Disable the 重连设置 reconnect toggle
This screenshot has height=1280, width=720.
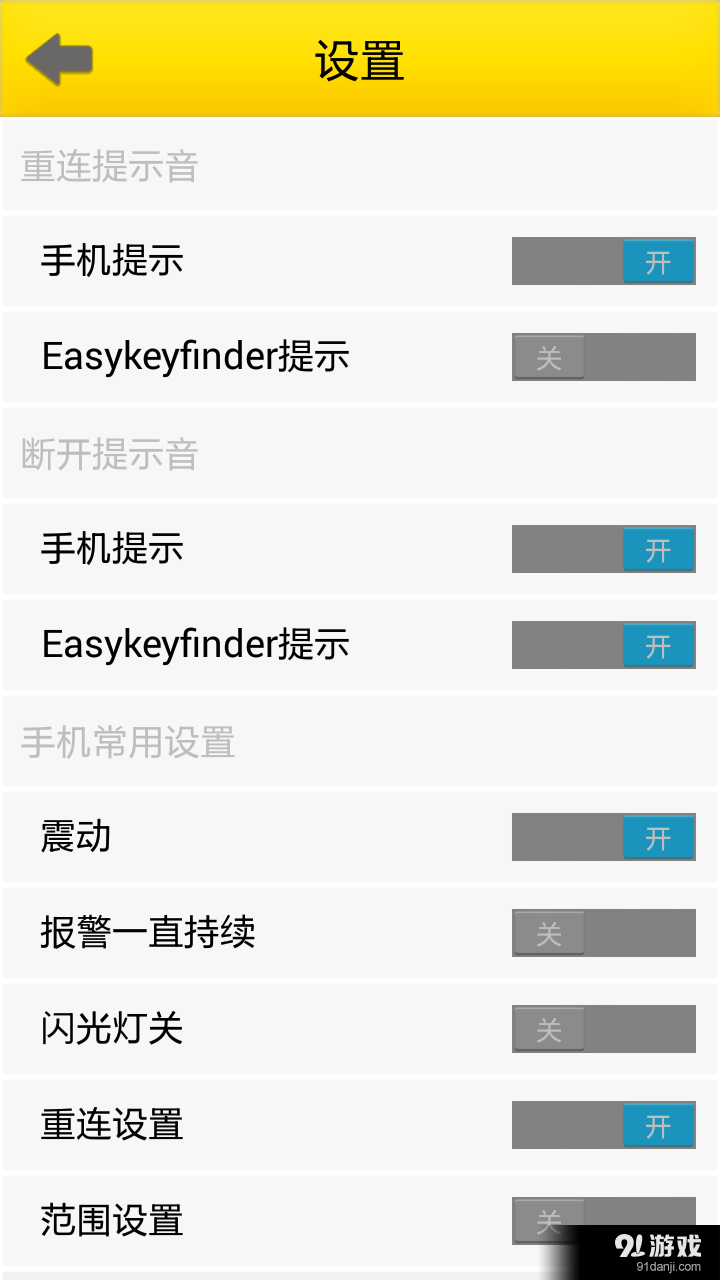pyautogui.click(x=603, y=1125)
